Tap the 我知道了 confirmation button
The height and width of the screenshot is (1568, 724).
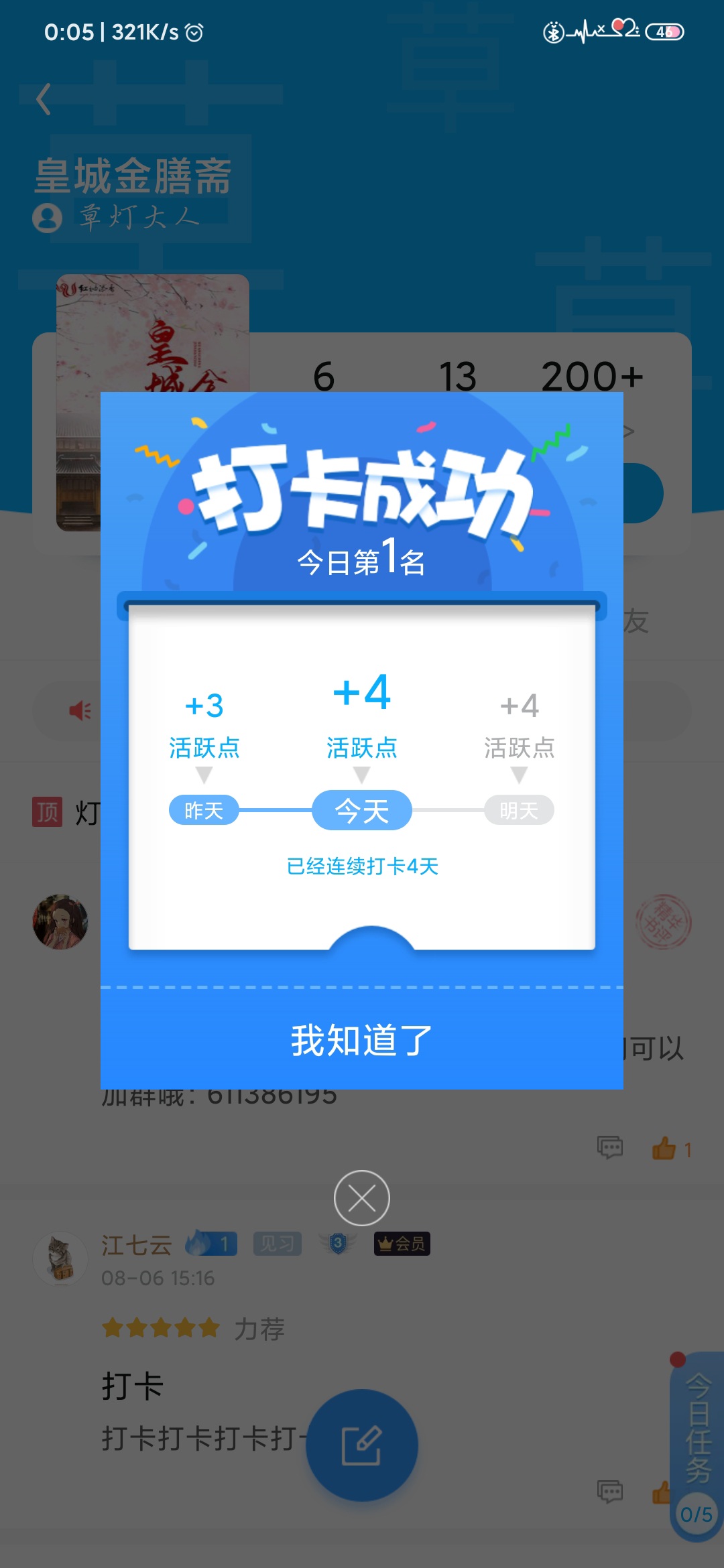(362, 1040)
